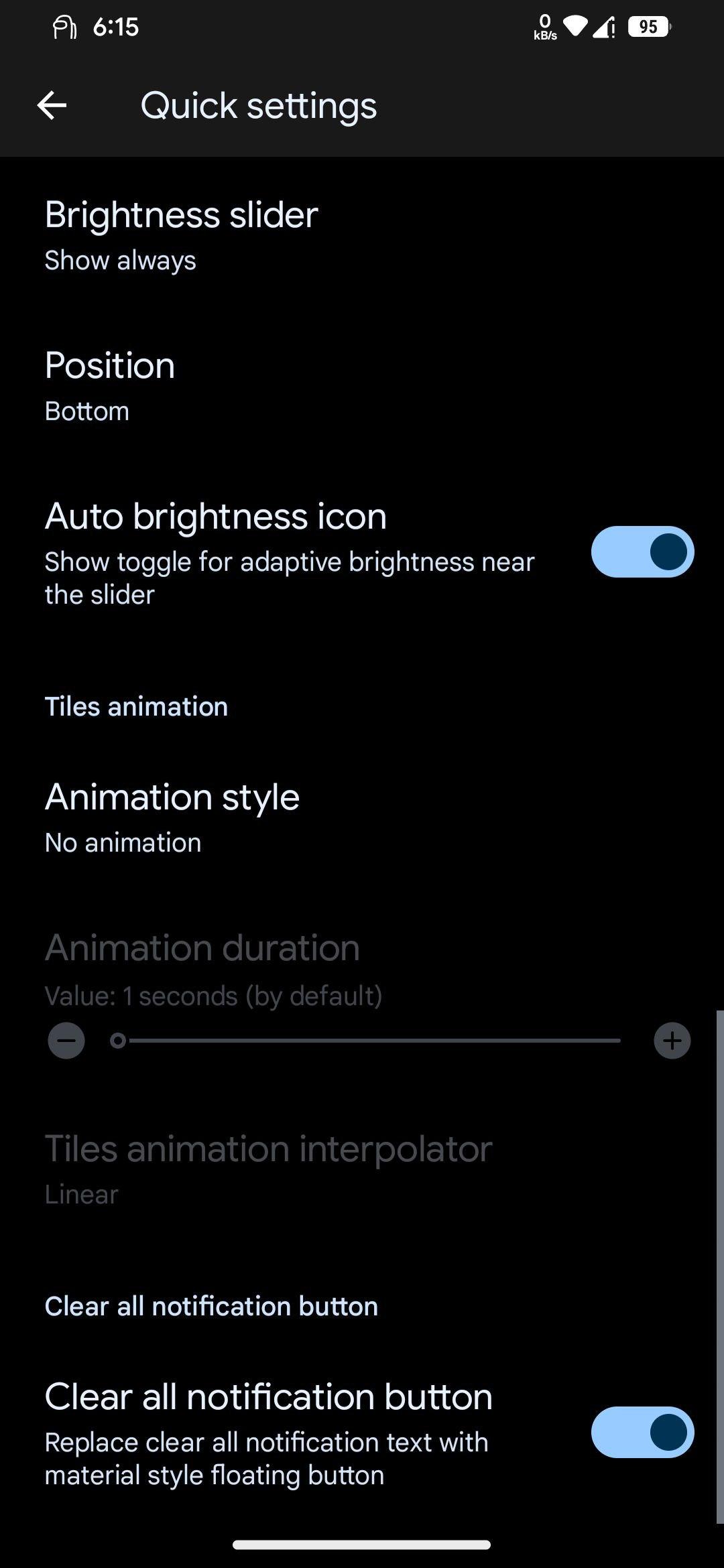The height and width of the screenshot is (1568, 724).
Task: Open Brightness slider setting
Action: [181, 235]
